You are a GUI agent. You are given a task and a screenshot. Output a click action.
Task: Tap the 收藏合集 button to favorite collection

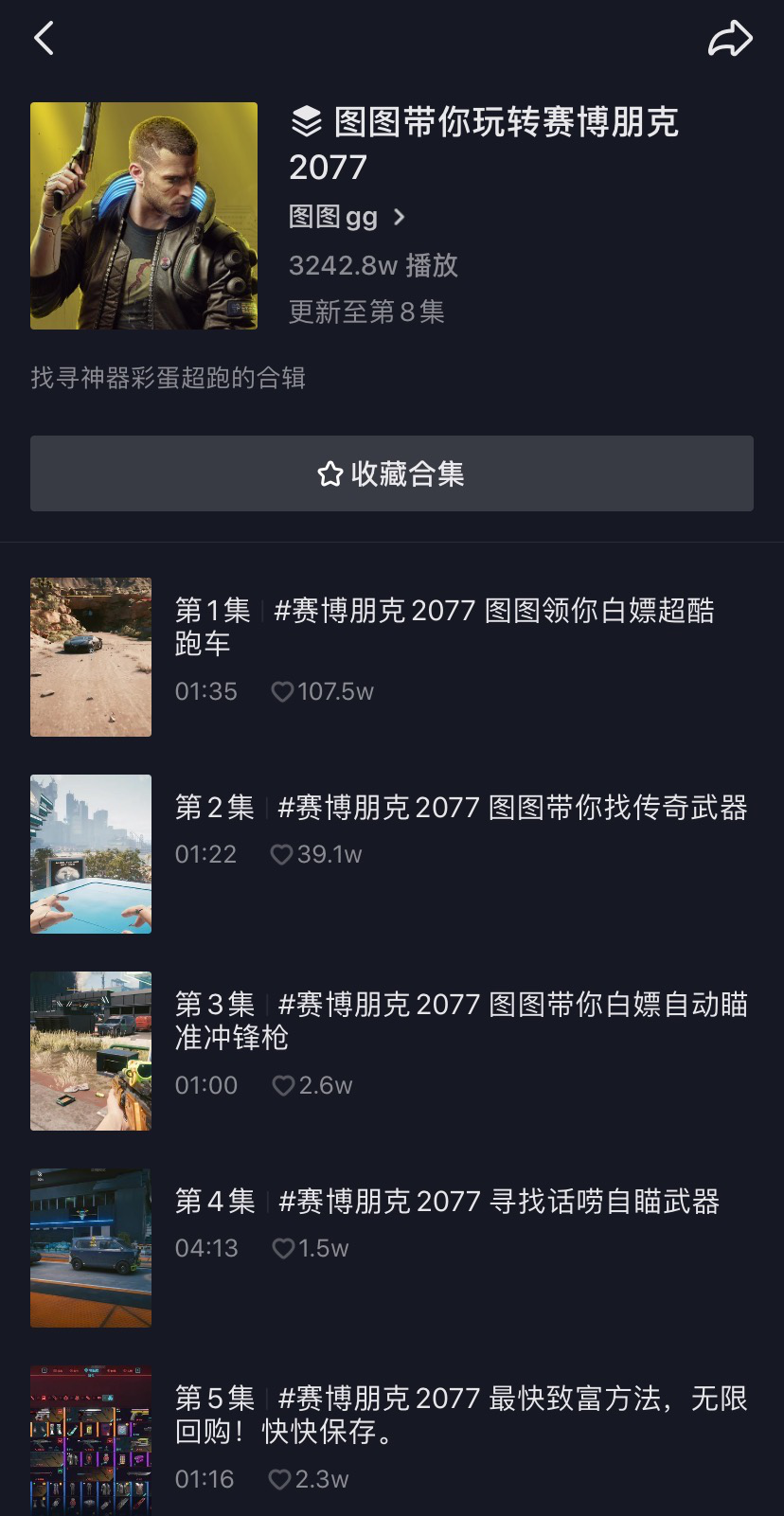392,473
